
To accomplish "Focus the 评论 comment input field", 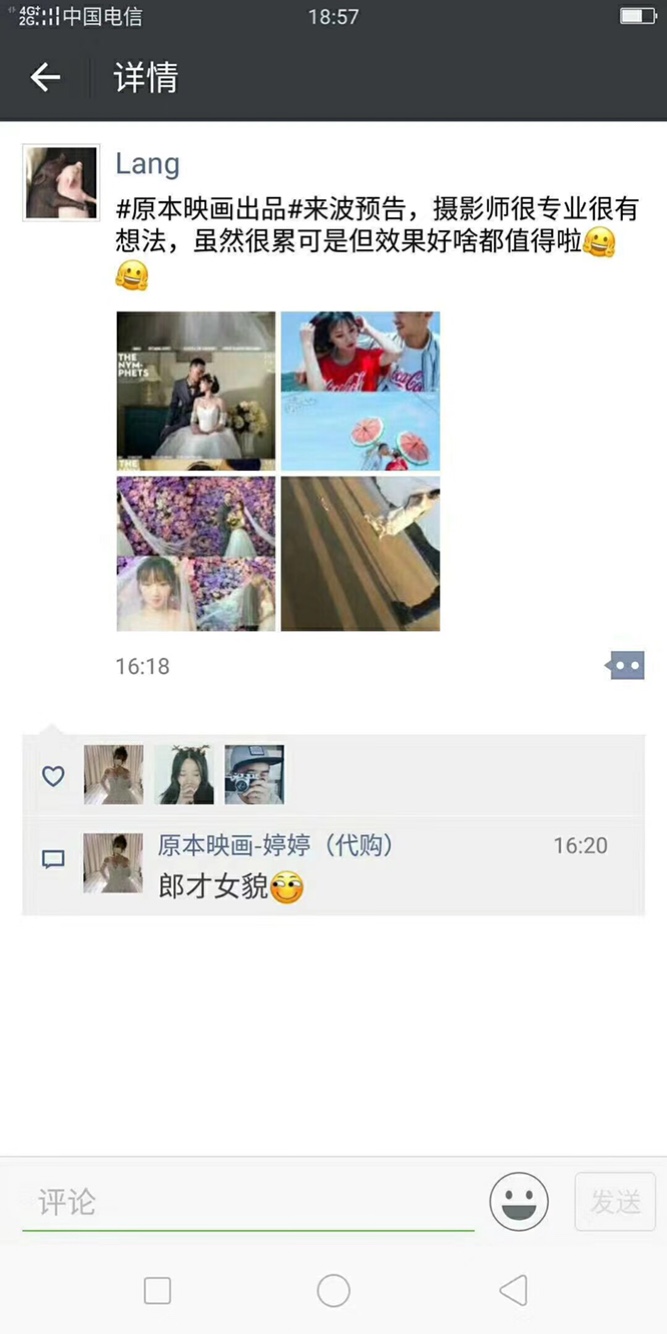I will (x=248, y=1203).
